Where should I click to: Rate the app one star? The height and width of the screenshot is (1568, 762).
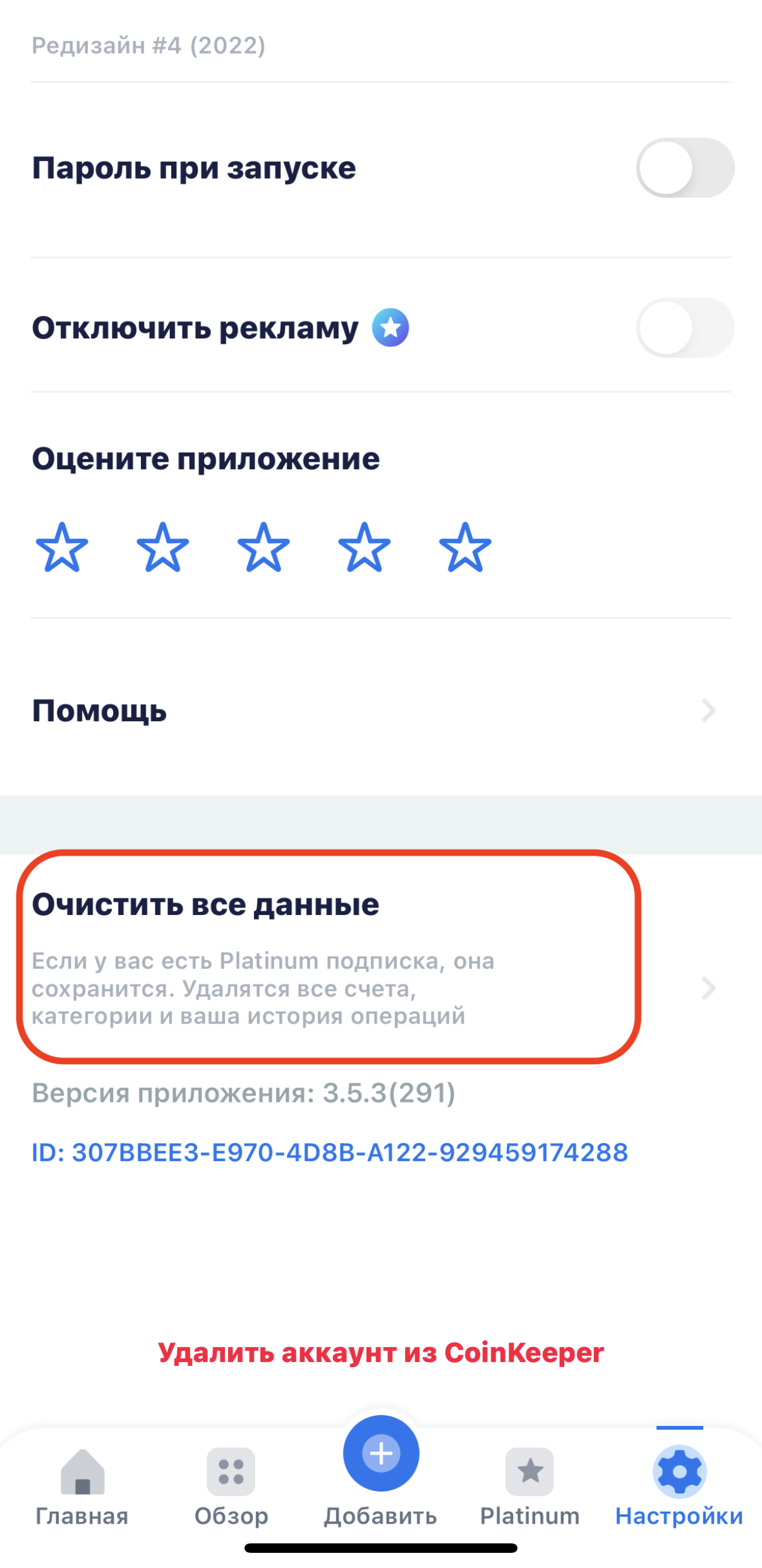tap(62, 547)
